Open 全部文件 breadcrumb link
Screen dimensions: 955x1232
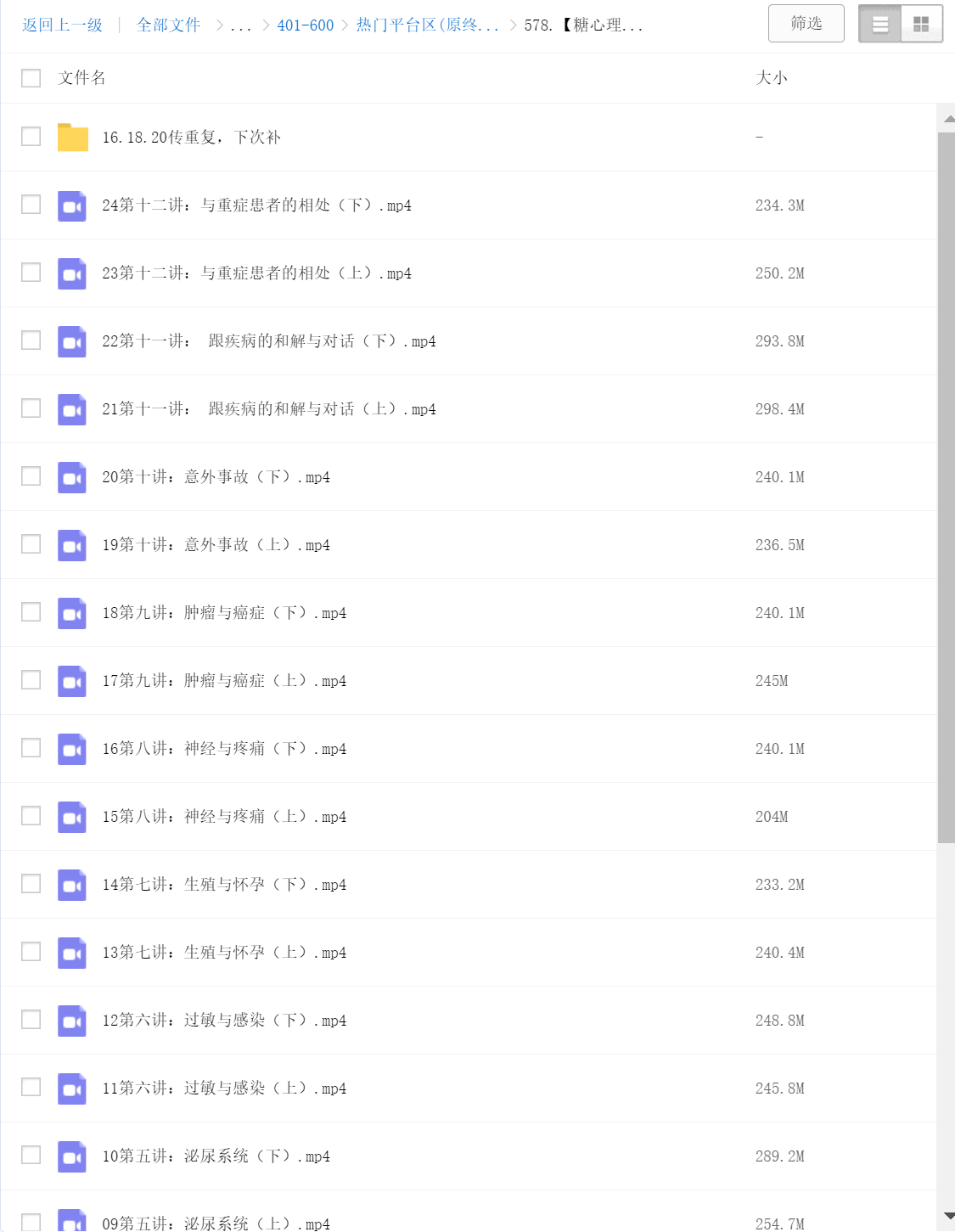[x=168, y=25]
